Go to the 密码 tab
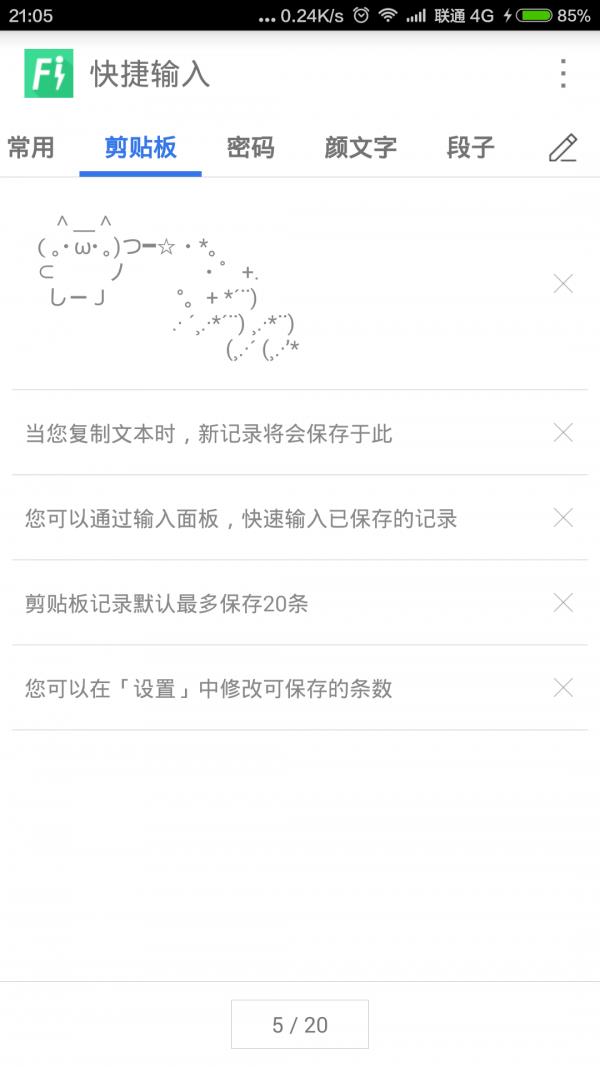 [250, 147]
